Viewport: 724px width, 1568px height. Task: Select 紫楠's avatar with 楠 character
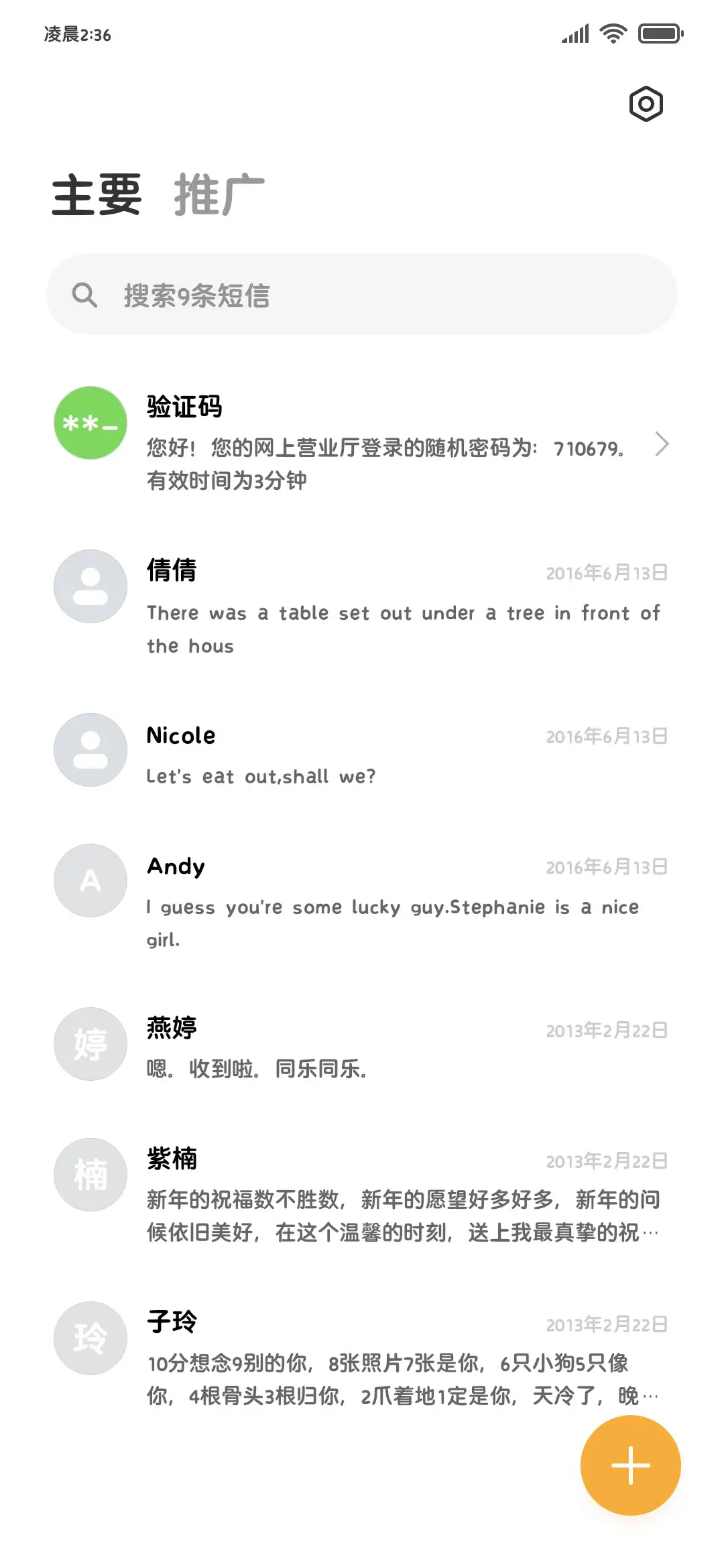pos(90,1175)
